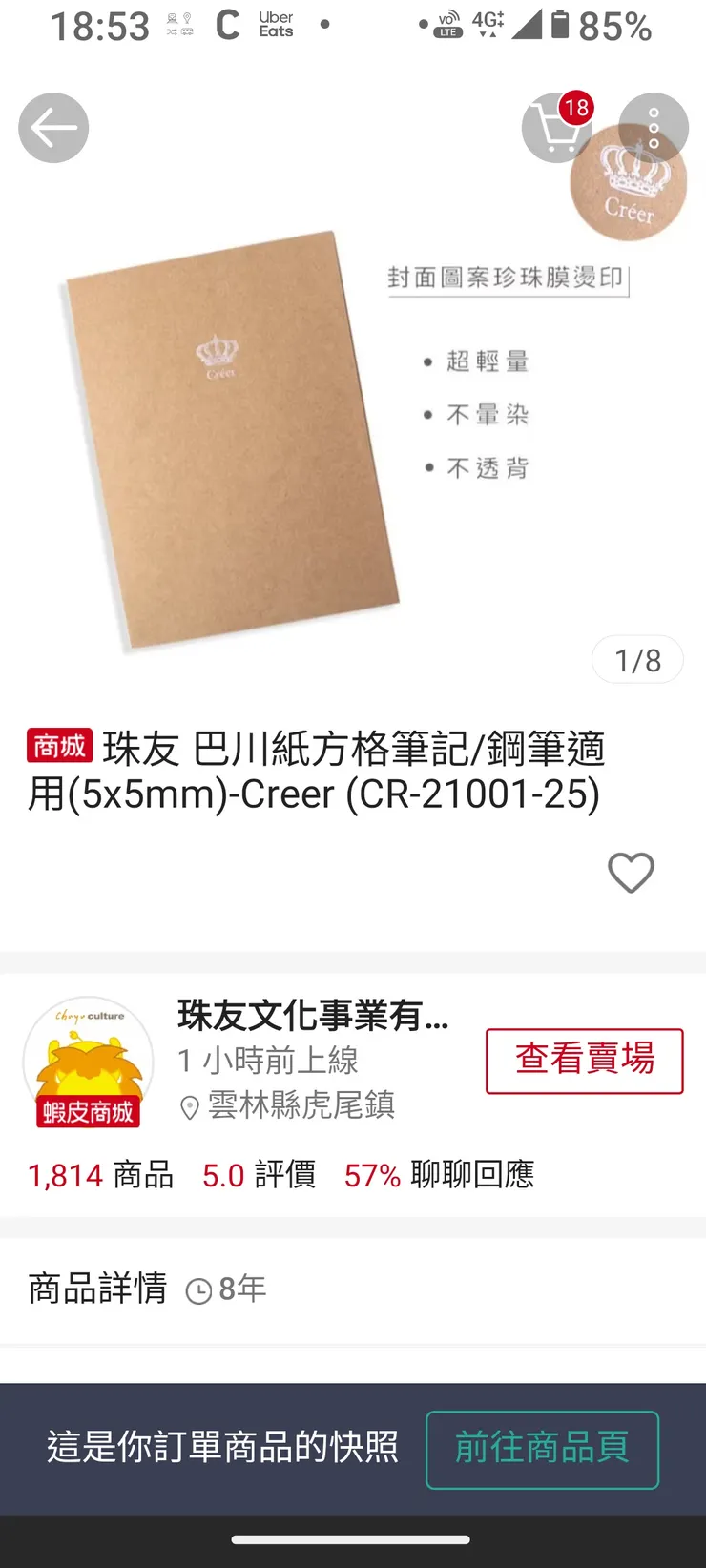Tap the 前往商品頁 button
Viewport: 706px width, 1568px height.
pos(542,1449)
